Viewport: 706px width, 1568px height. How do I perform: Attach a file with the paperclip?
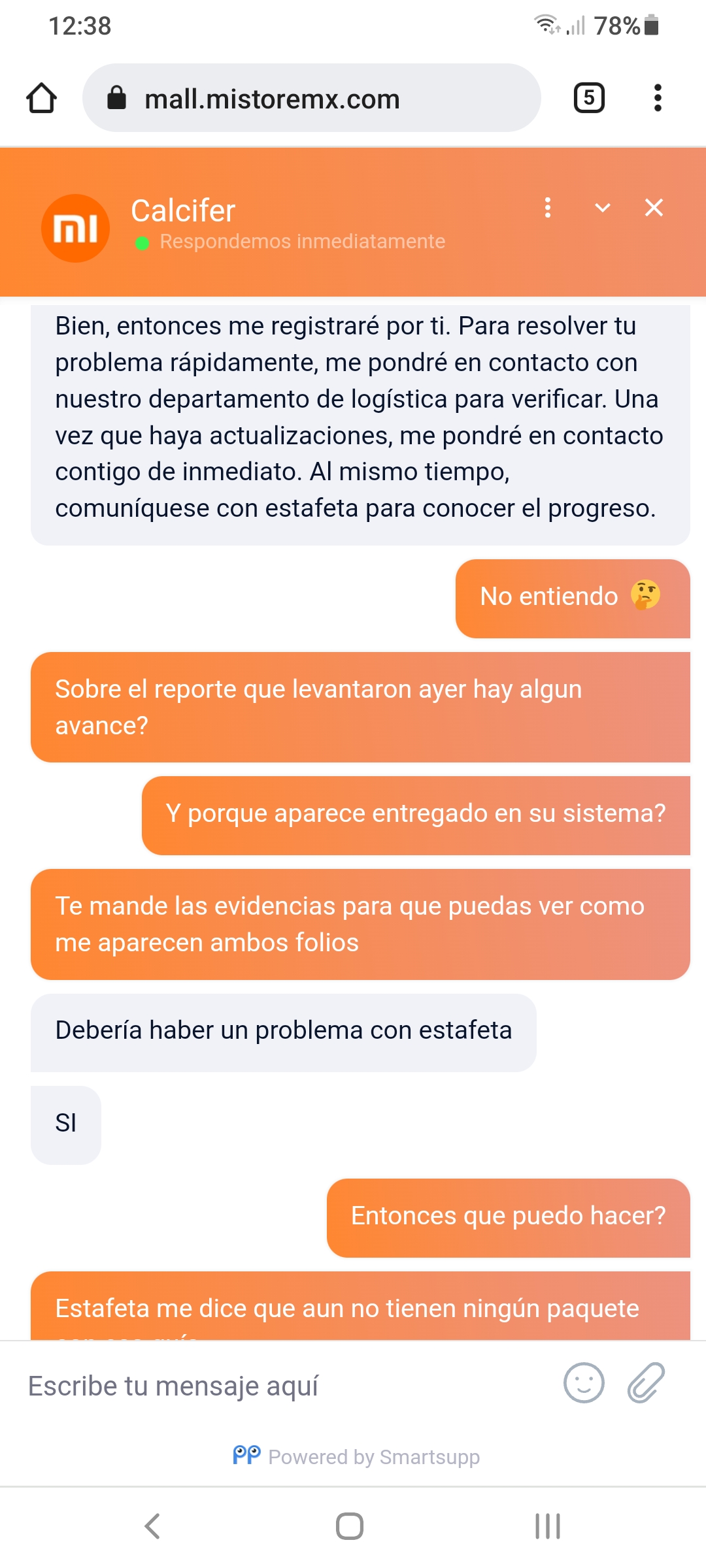click(x=646, y=1383)
